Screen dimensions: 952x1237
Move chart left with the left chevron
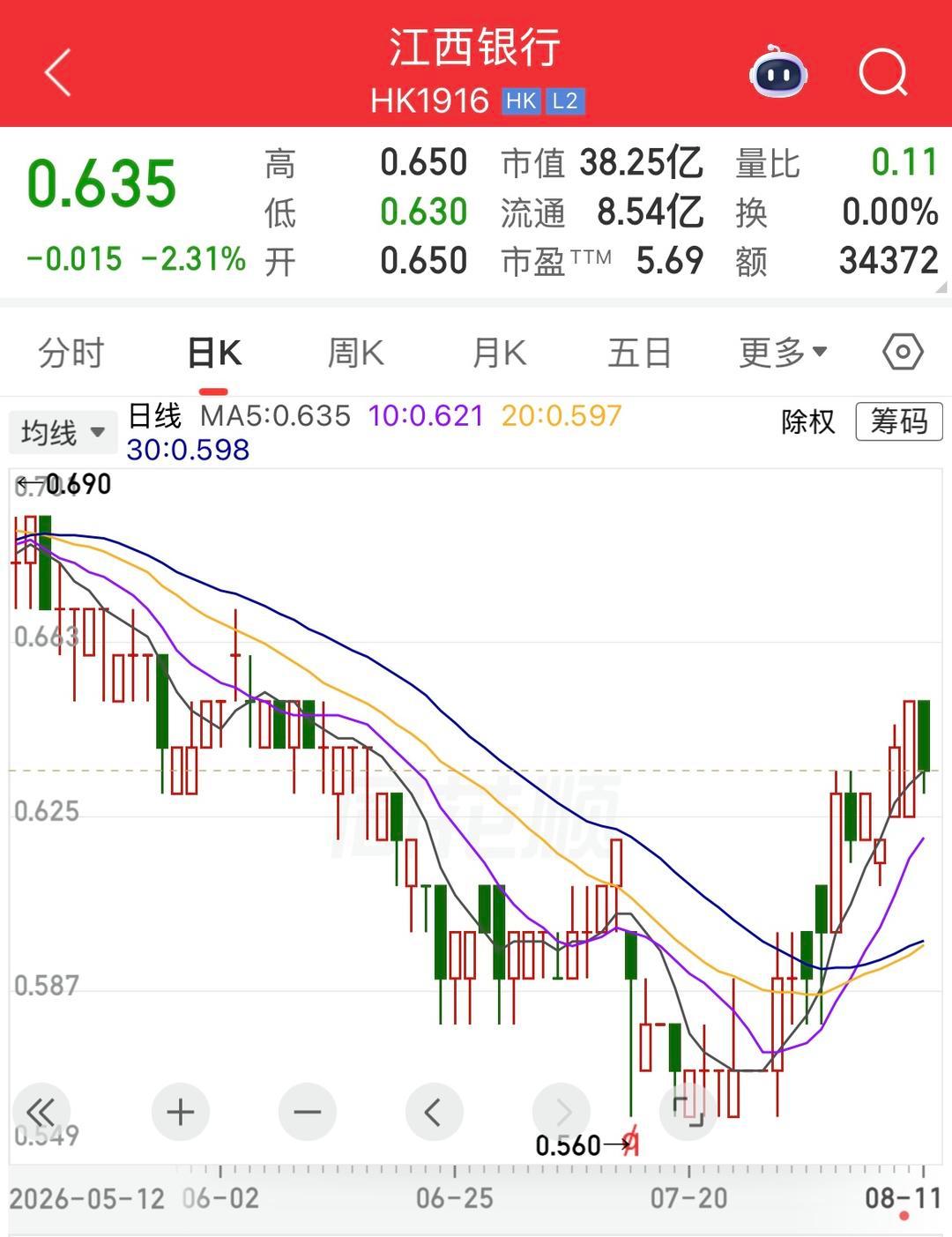[435, 1112]
